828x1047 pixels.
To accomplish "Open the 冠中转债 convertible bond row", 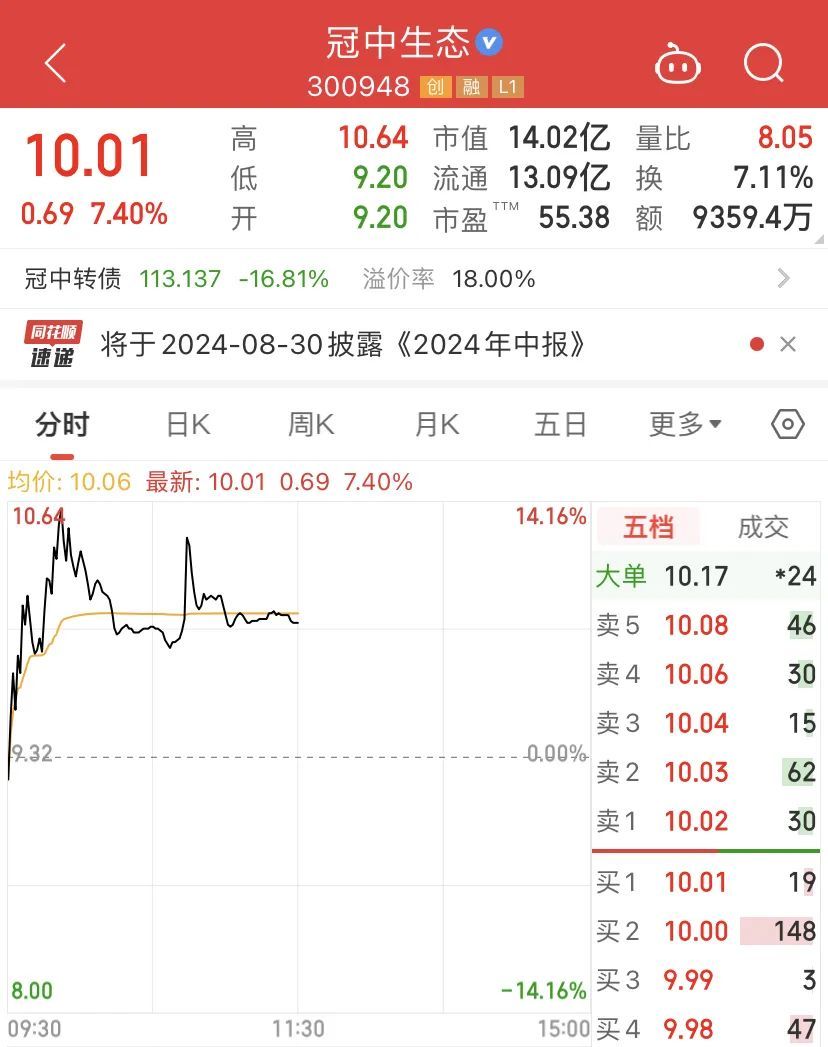I will coord(400,279).
